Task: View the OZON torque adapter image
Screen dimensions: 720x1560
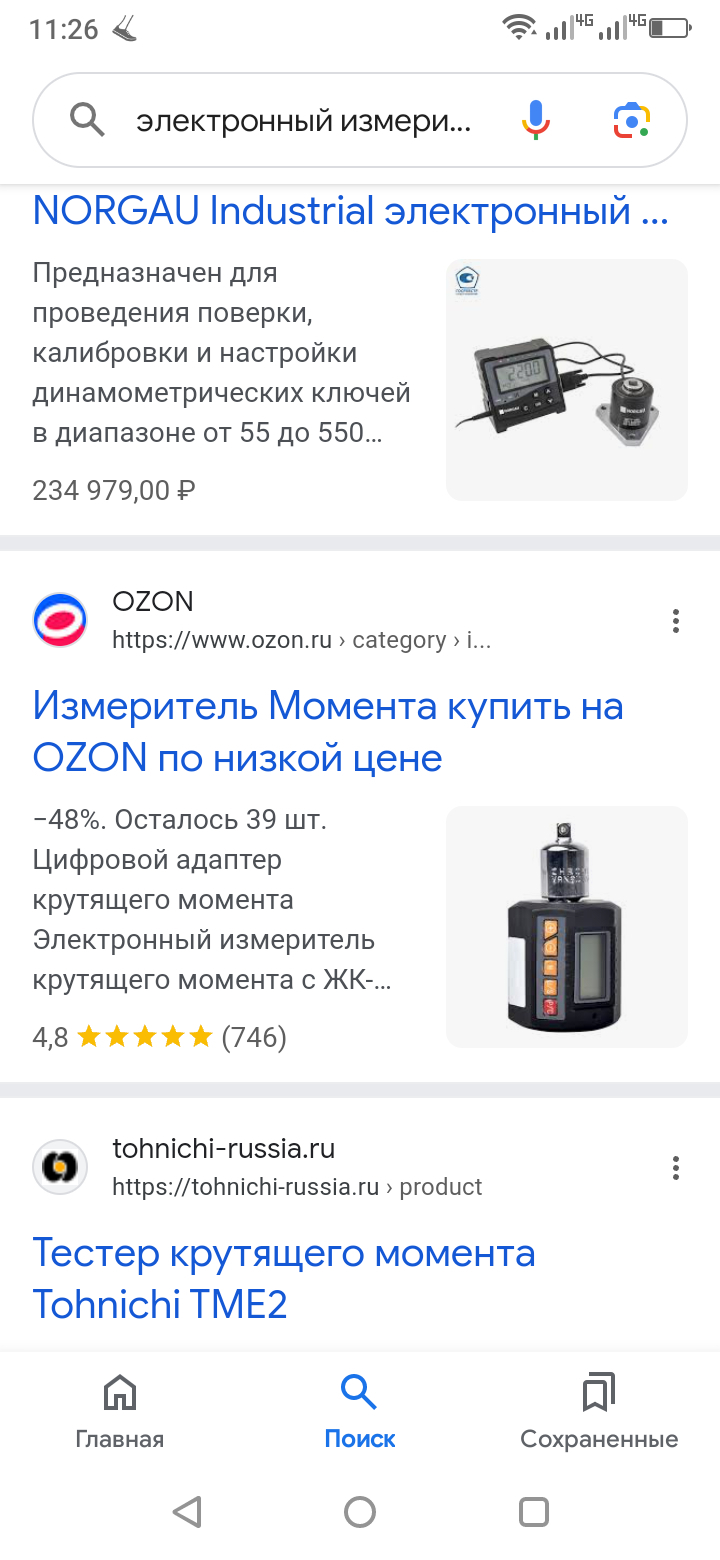Action: coord(566,927)
